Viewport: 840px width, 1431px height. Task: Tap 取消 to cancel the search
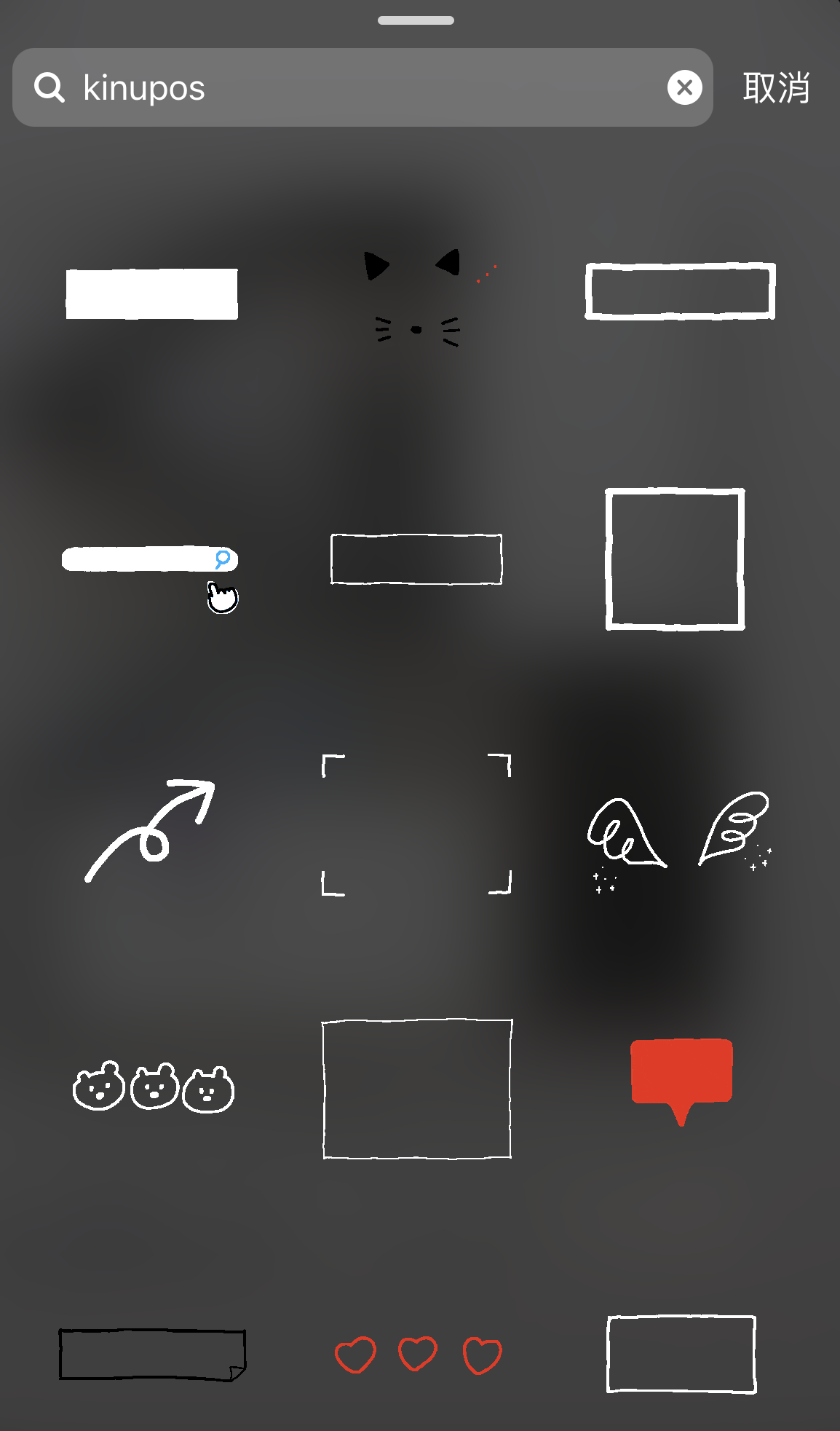(776, 88)
